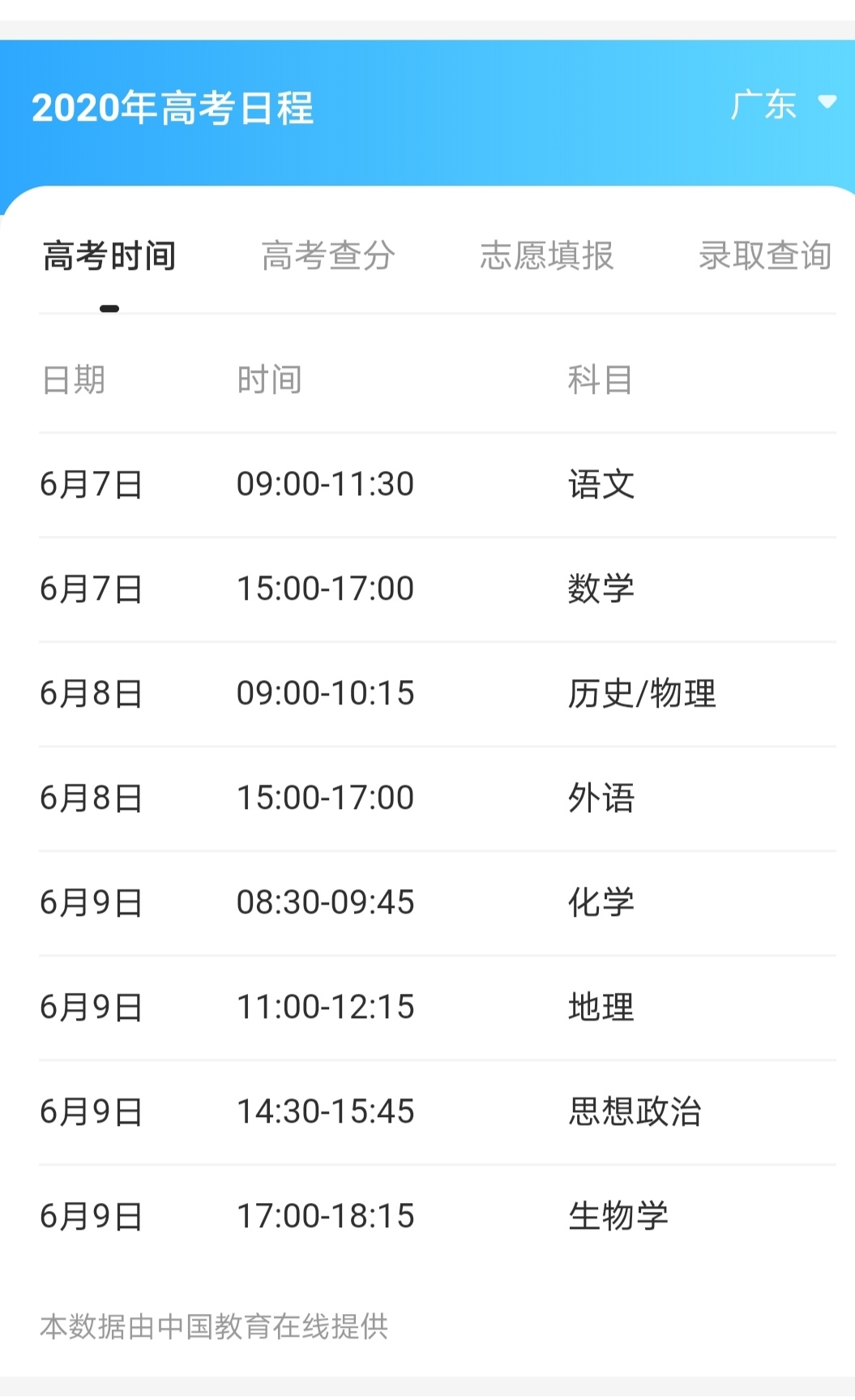Click the 2020年高考日程 title
This screenshot has height=1400, width=855.
click(x=175, y=109)
